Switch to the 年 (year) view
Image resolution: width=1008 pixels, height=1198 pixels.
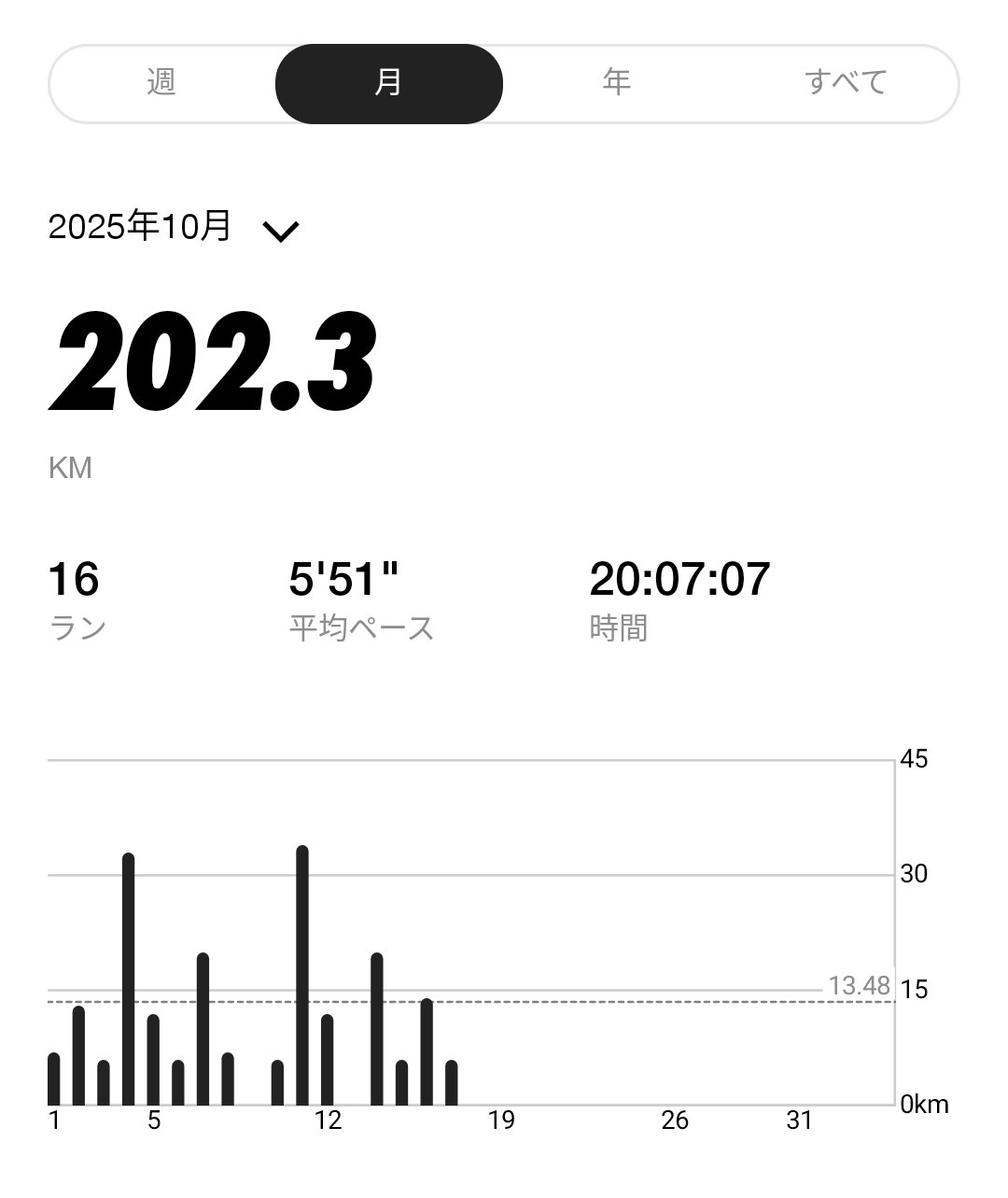[x=616, y=83]
